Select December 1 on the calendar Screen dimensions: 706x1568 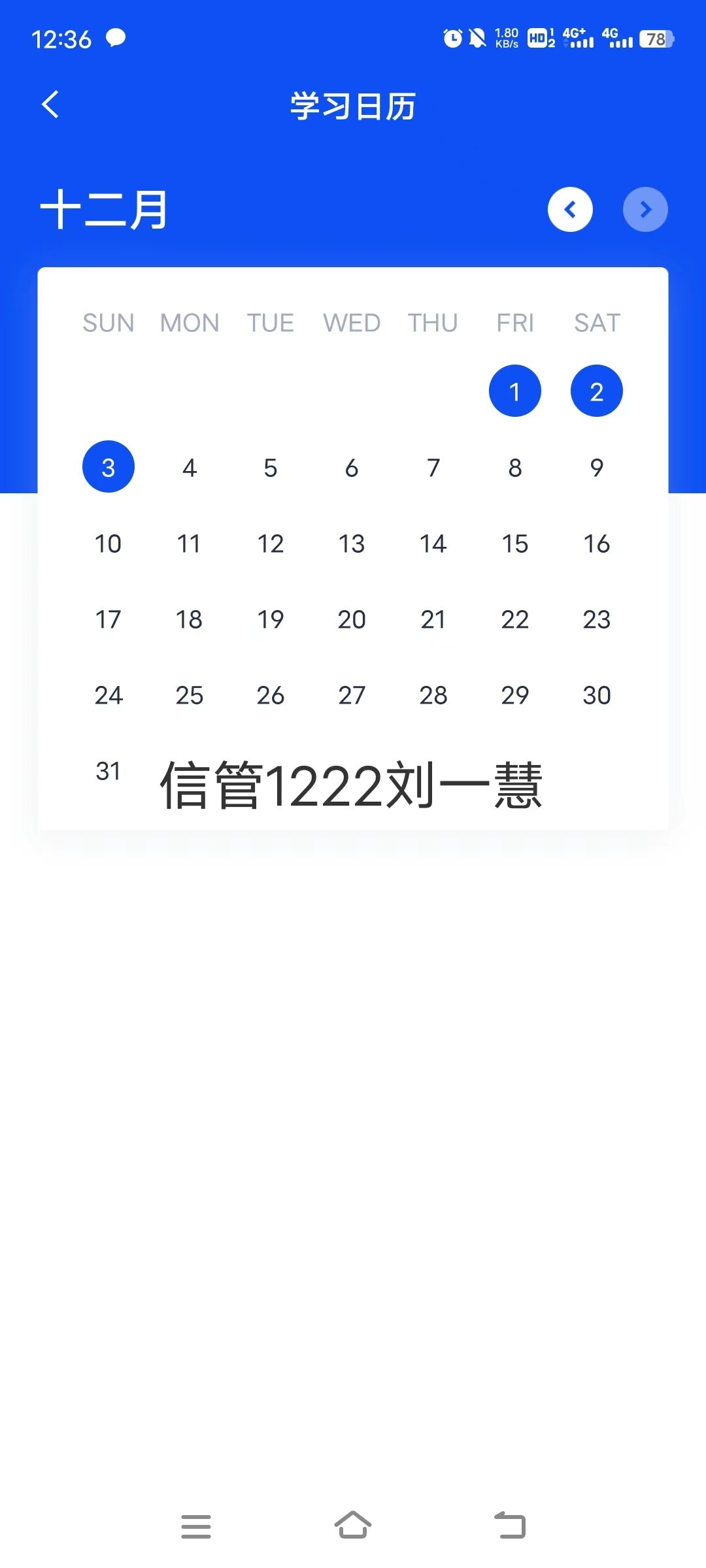click(x=515, y=391)
